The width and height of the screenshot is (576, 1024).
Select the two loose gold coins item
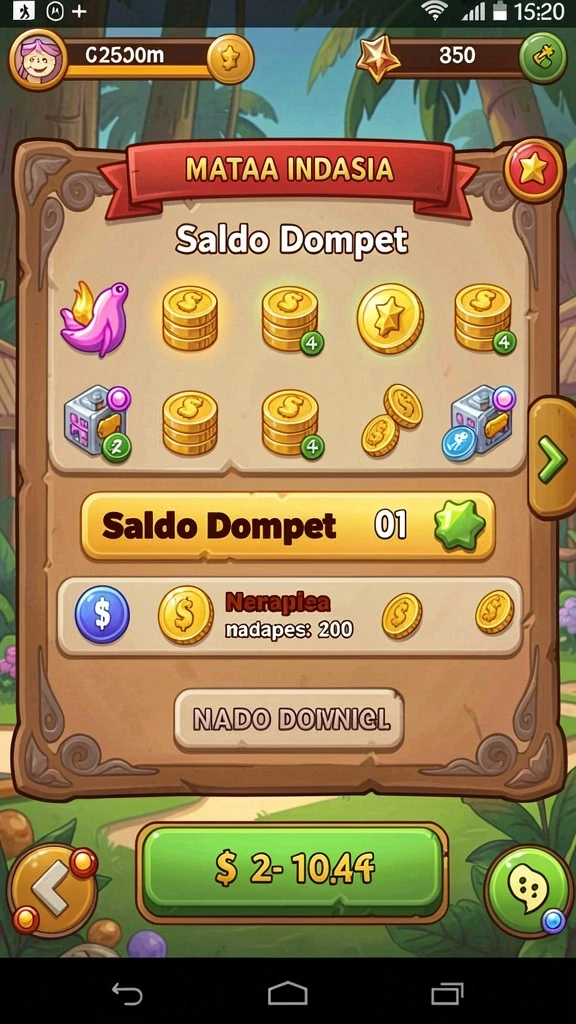point(392,420)
